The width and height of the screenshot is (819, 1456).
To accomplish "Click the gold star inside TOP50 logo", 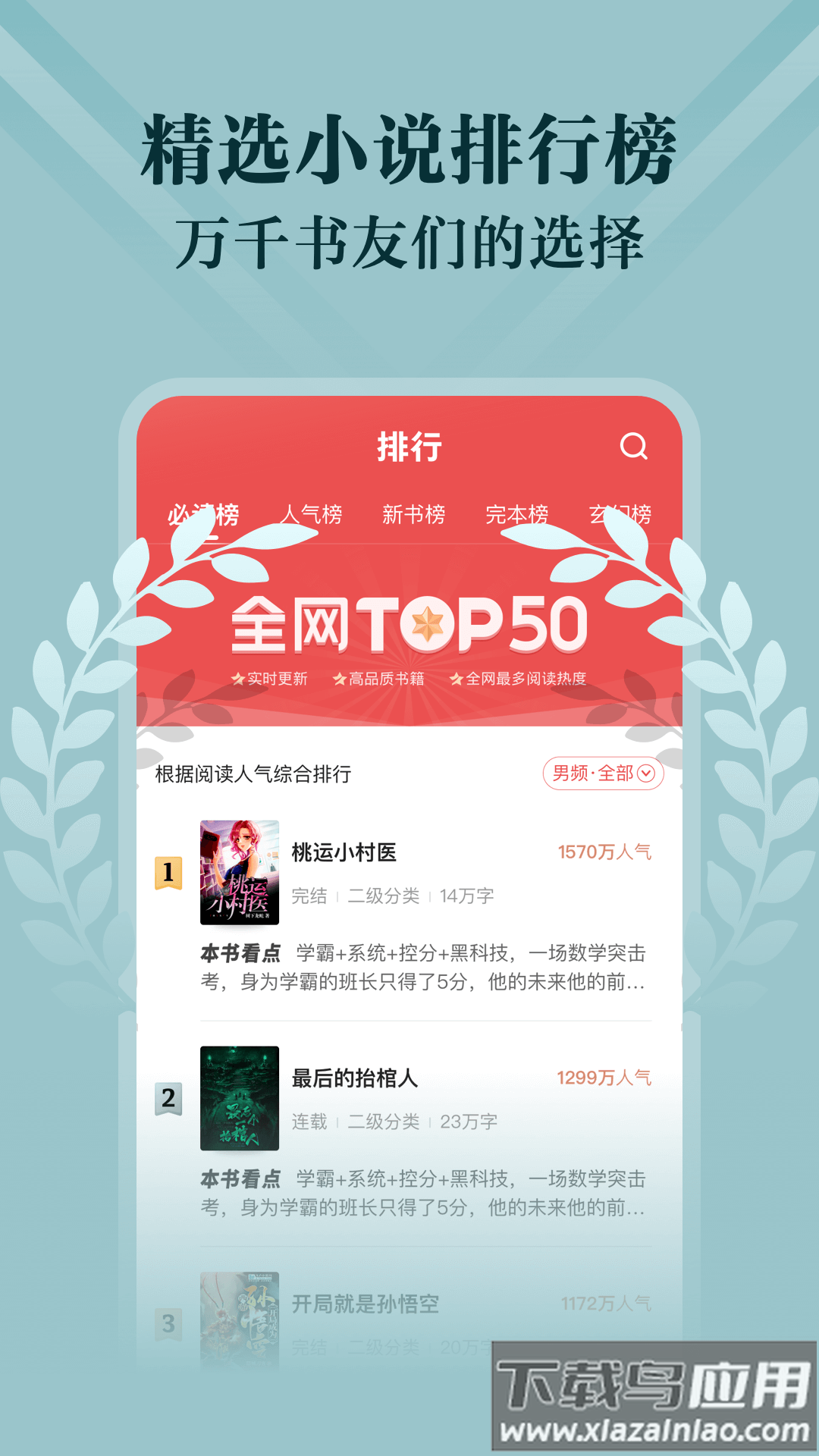I will [x=426, y=623].
